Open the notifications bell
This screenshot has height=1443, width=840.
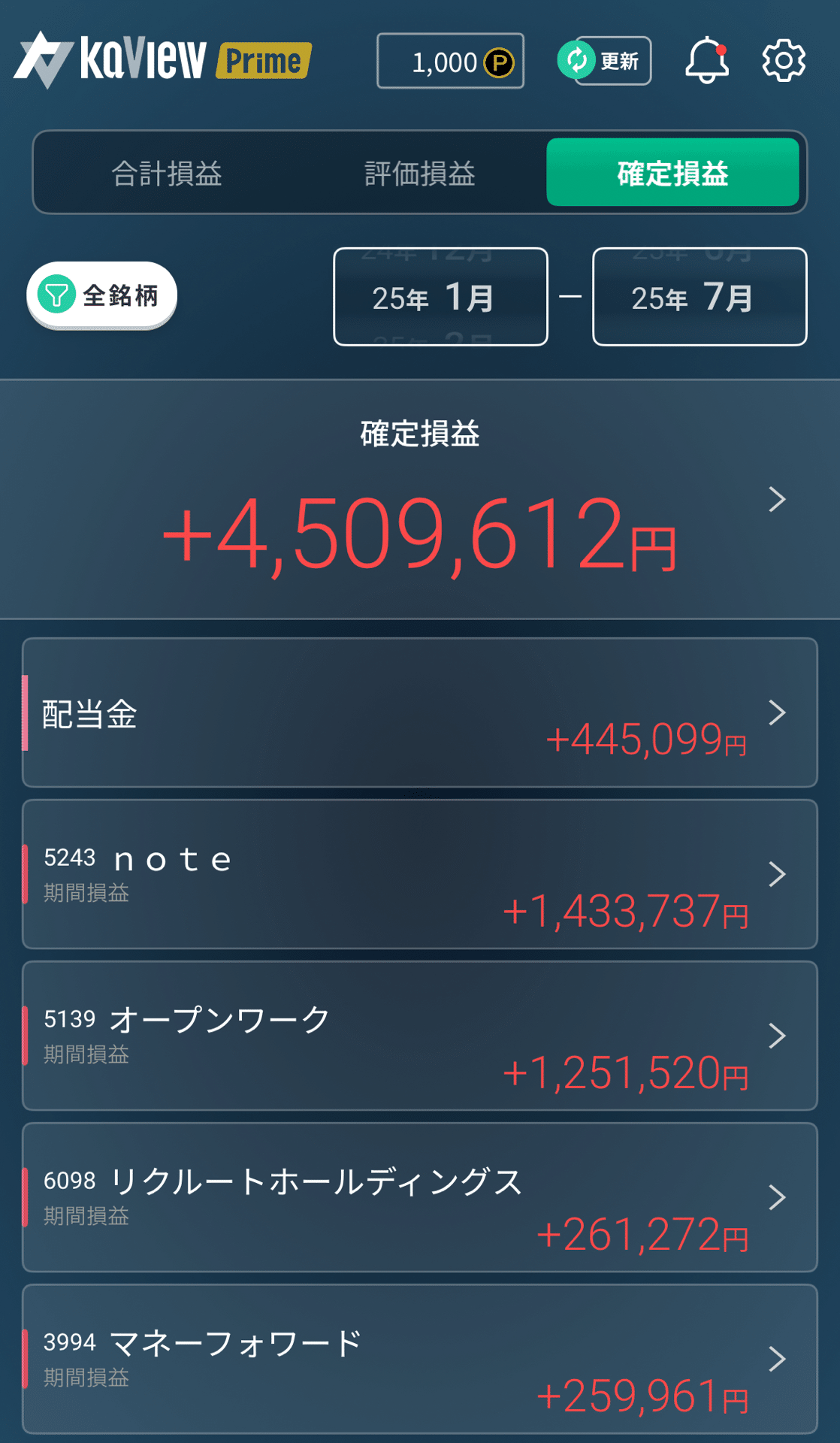tap(706, 61)
